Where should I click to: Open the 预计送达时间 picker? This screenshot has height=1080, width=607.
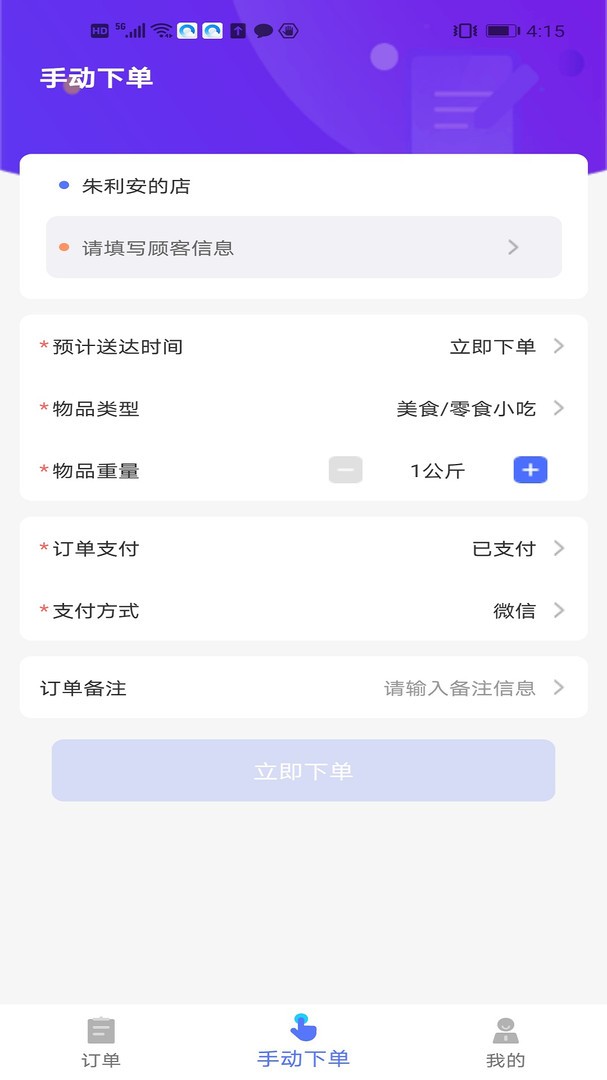[x=303, y=347]
